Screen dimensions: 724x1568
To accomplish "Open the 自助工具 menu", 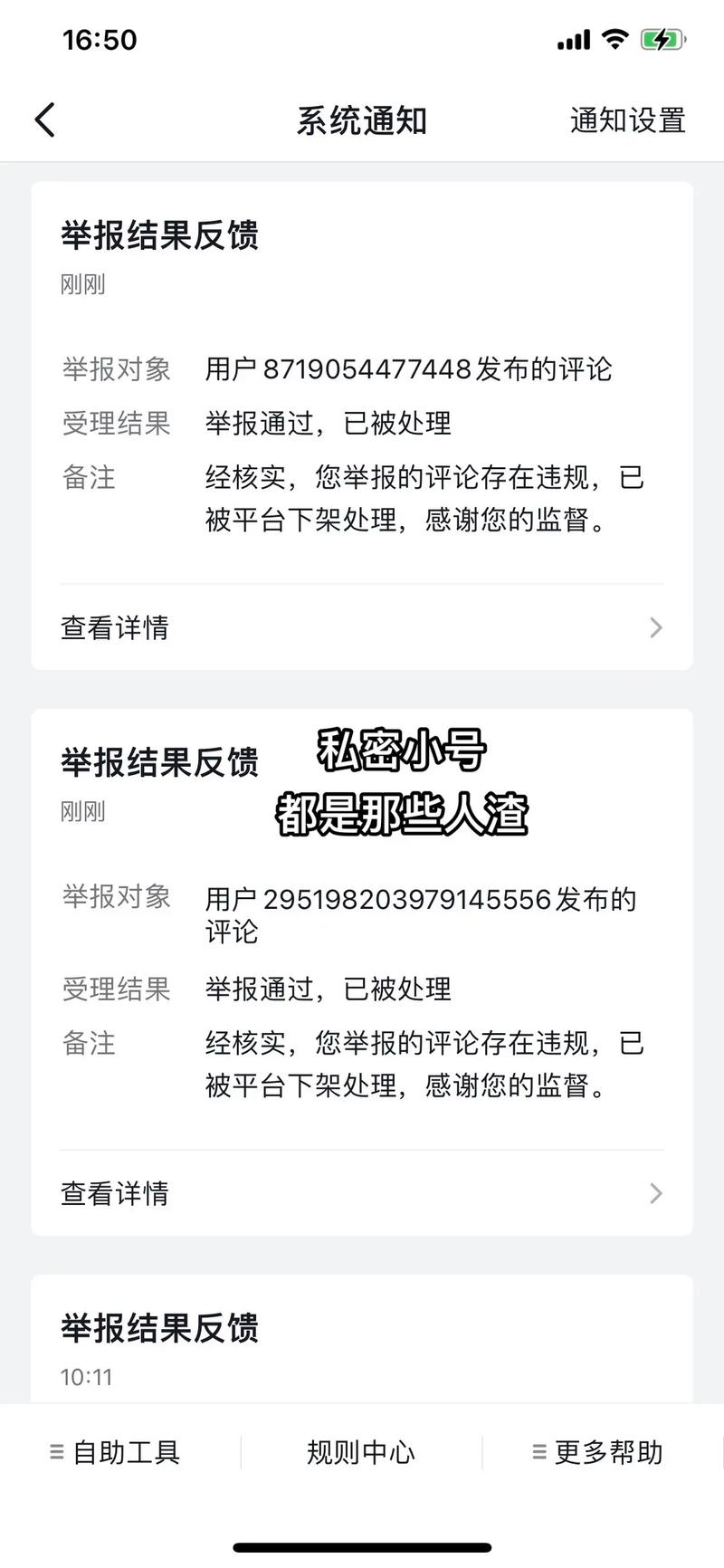I will click(x=115, y=1452).
